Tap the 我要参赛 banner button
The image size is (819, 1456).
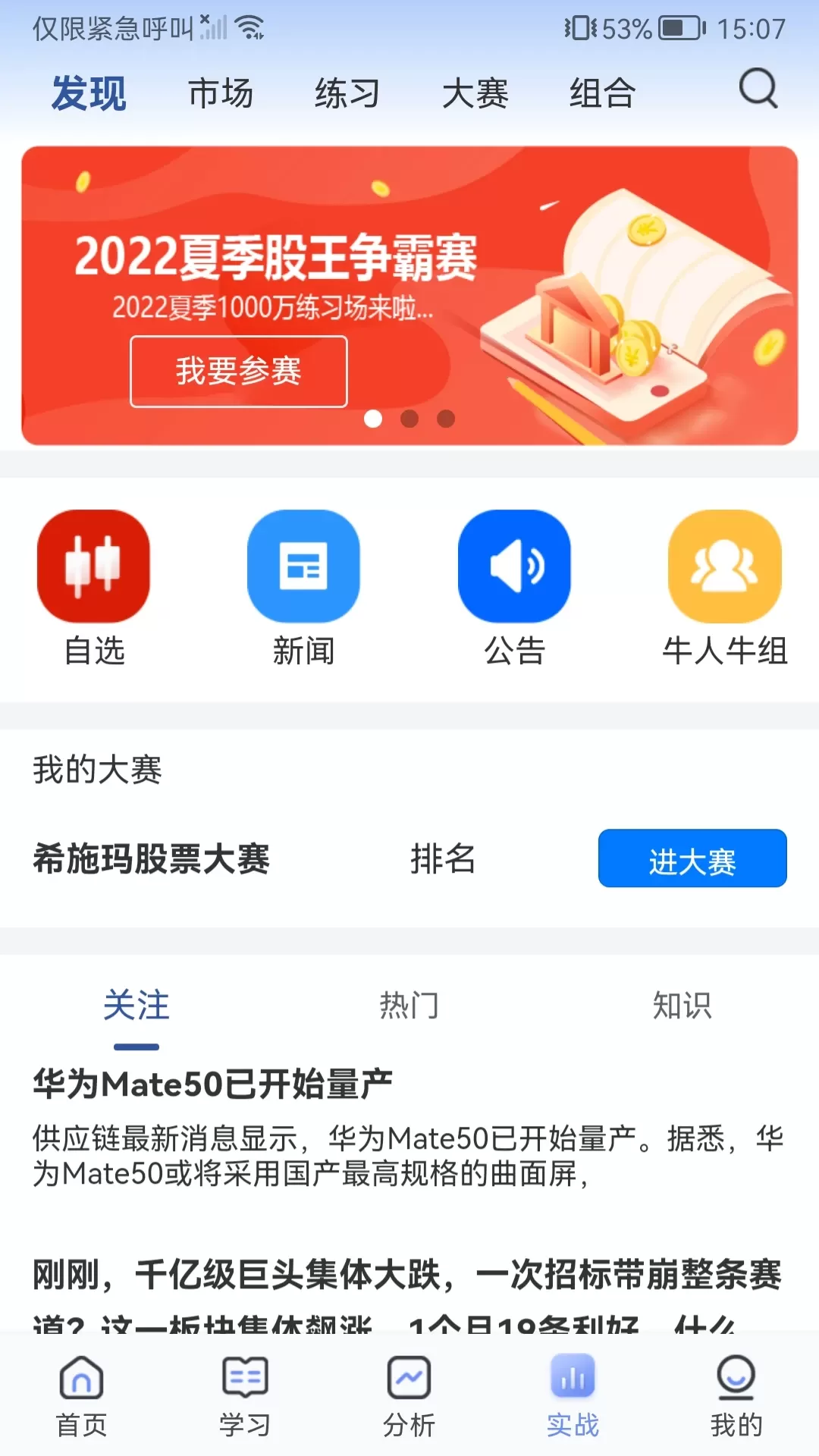[x=239, y=372]
